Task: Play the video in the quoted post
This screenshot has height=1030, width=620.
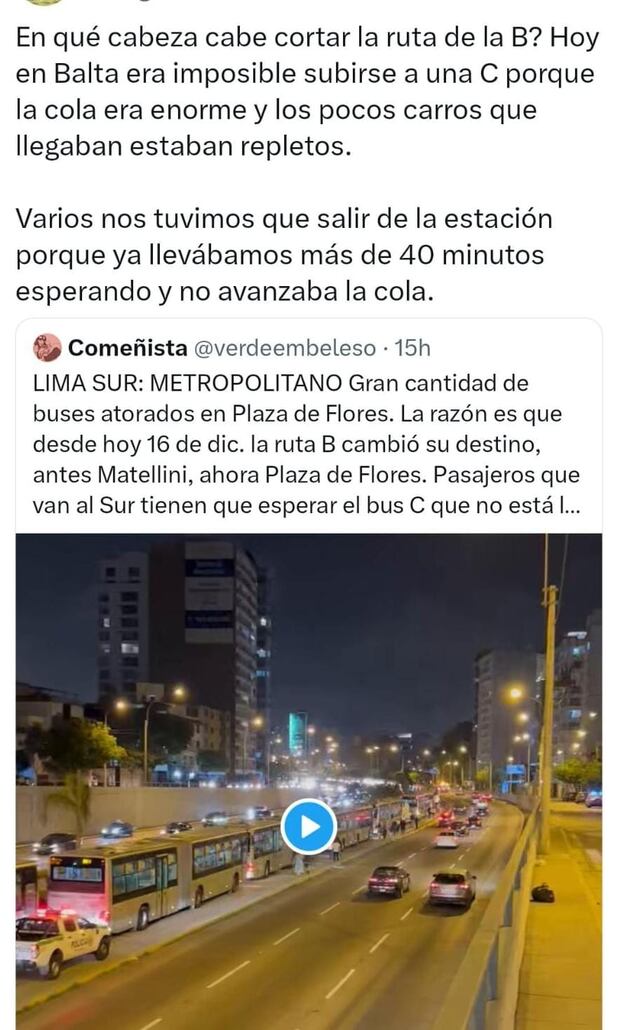Action: [308, 826]
